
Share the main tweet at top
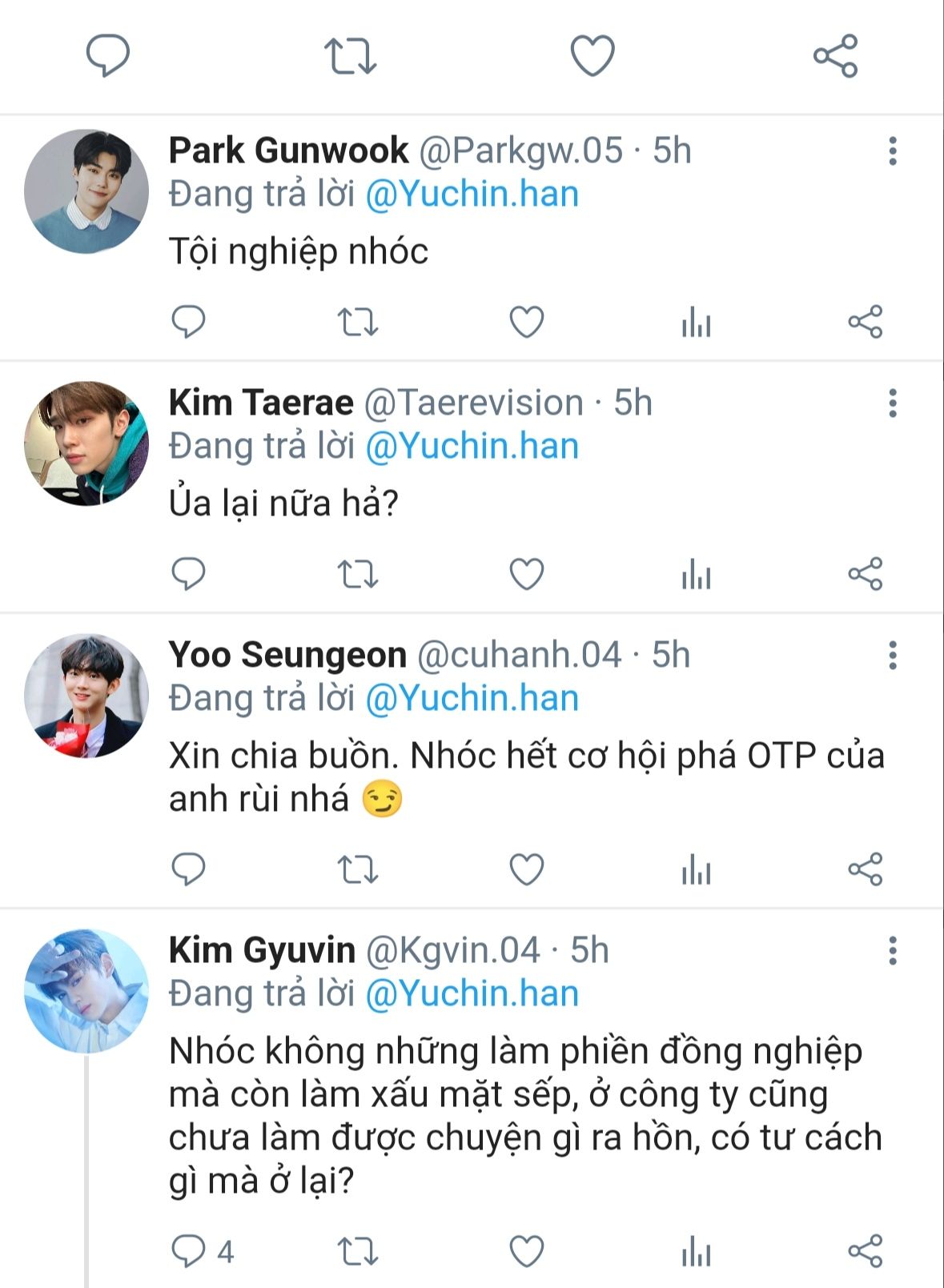pos(835,56)
